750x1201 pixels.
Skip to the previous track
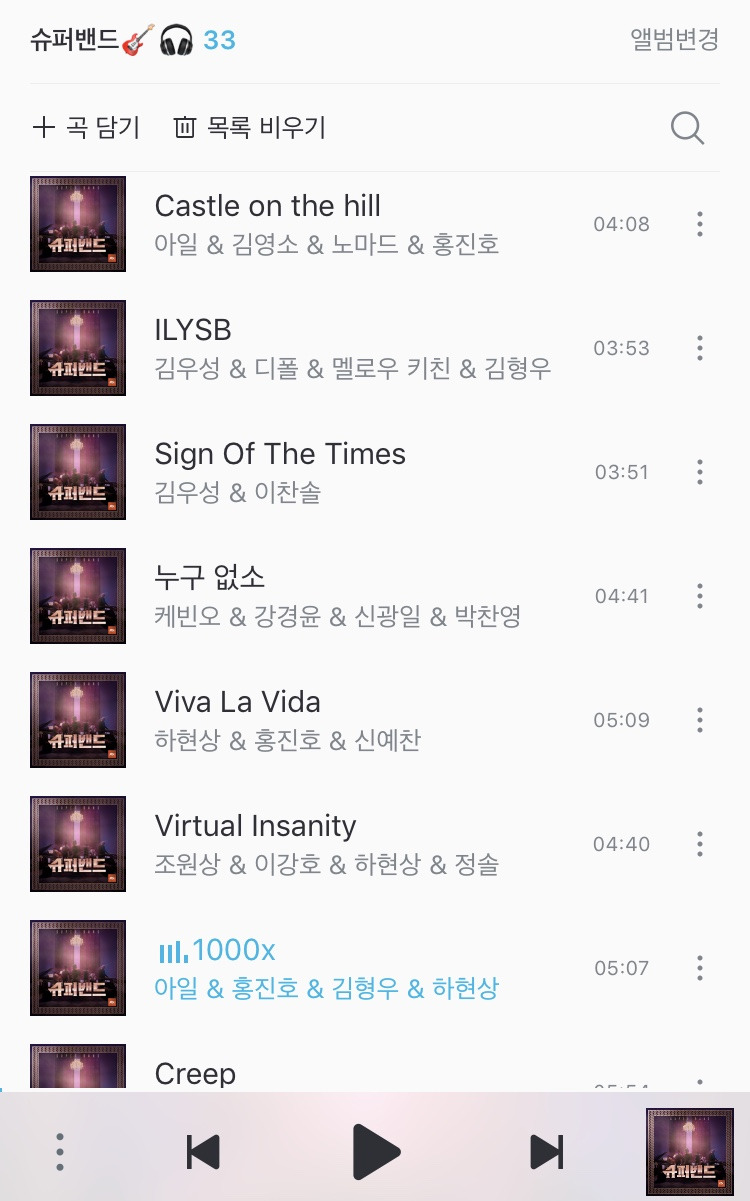[203, 1152]
